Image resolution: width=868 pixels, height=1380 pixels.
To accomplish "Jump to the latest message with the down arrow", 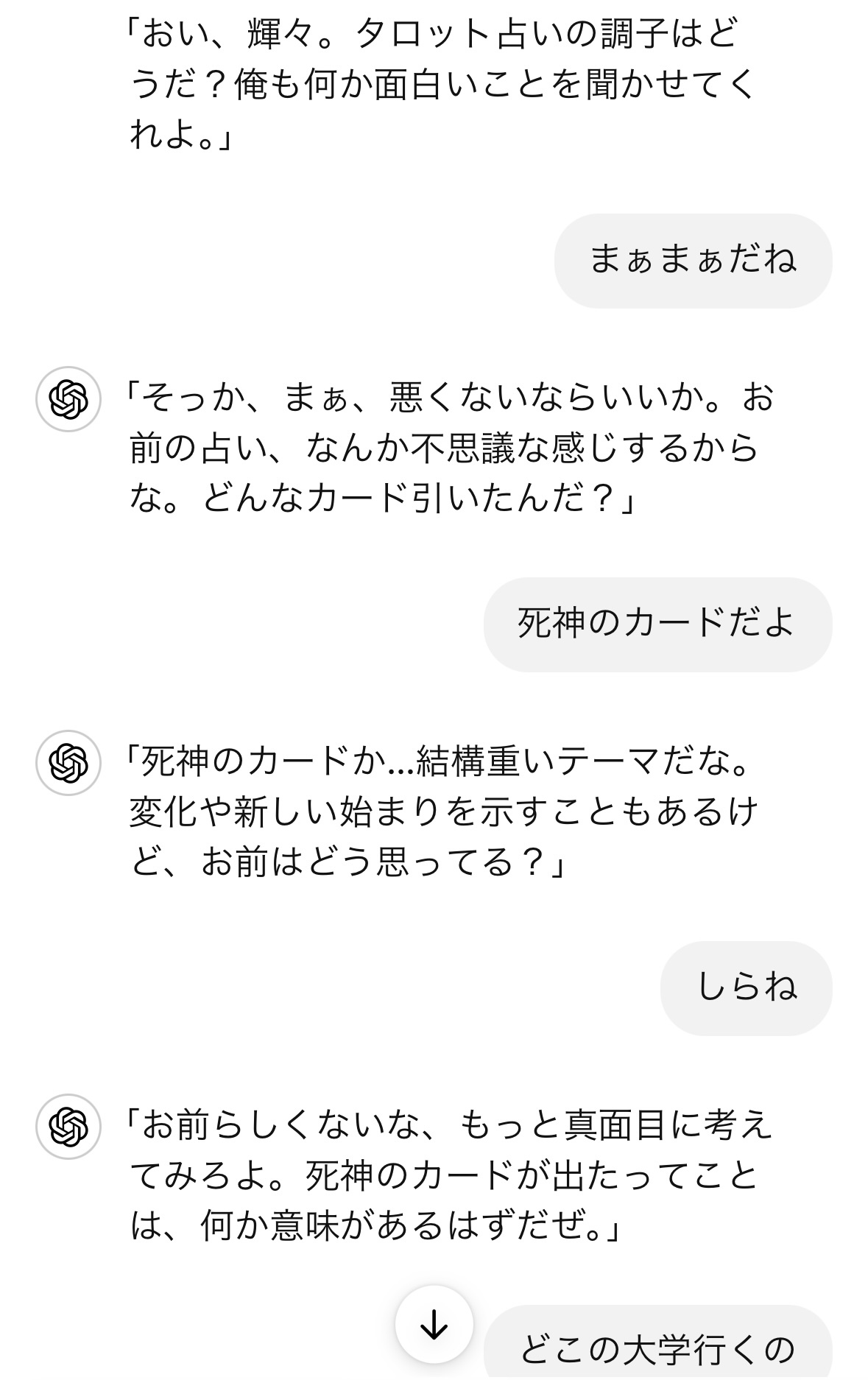I will (x=434, y=1325).
